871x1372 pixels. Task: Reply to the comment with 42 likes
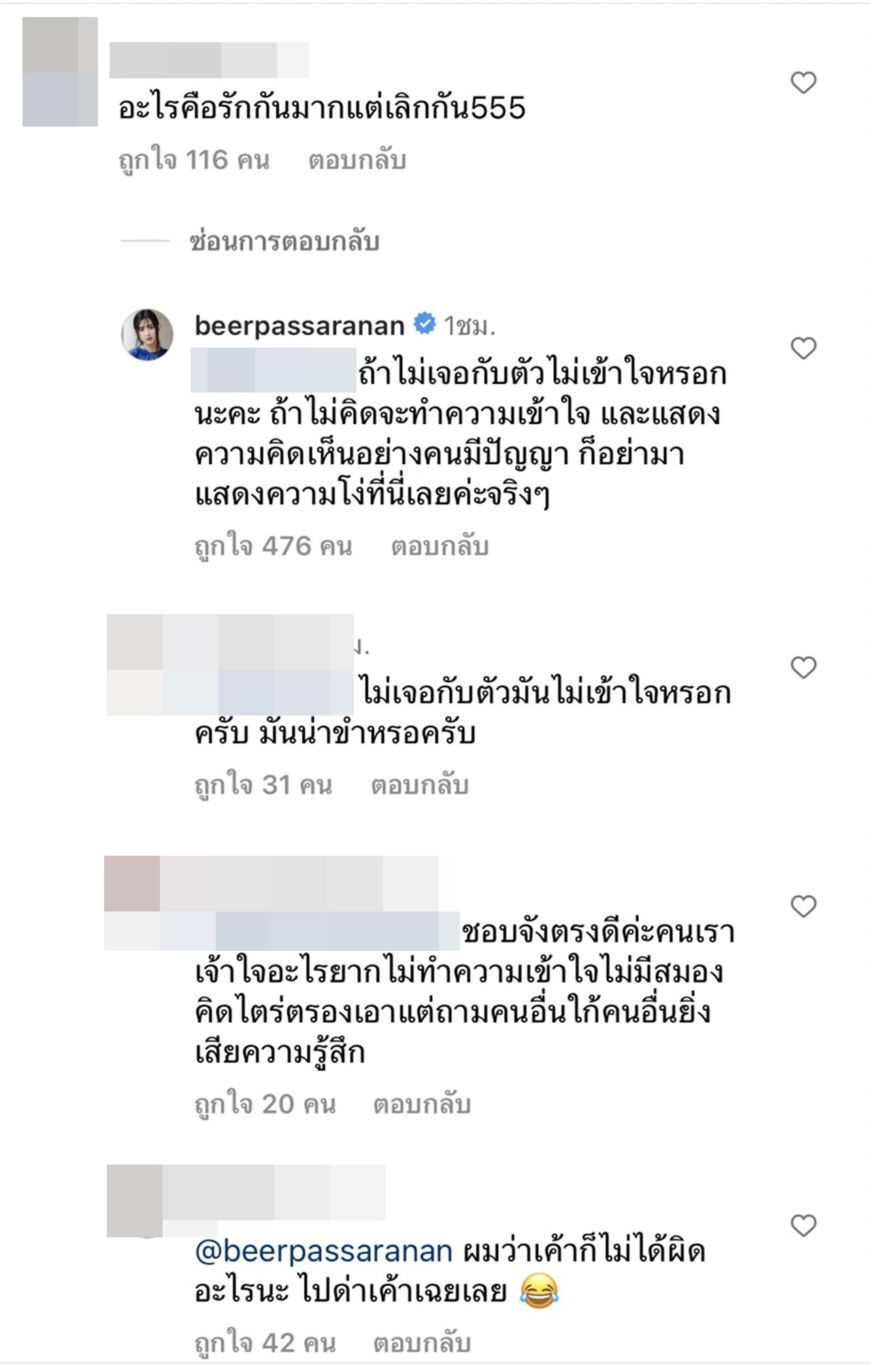click(422, 1343)
